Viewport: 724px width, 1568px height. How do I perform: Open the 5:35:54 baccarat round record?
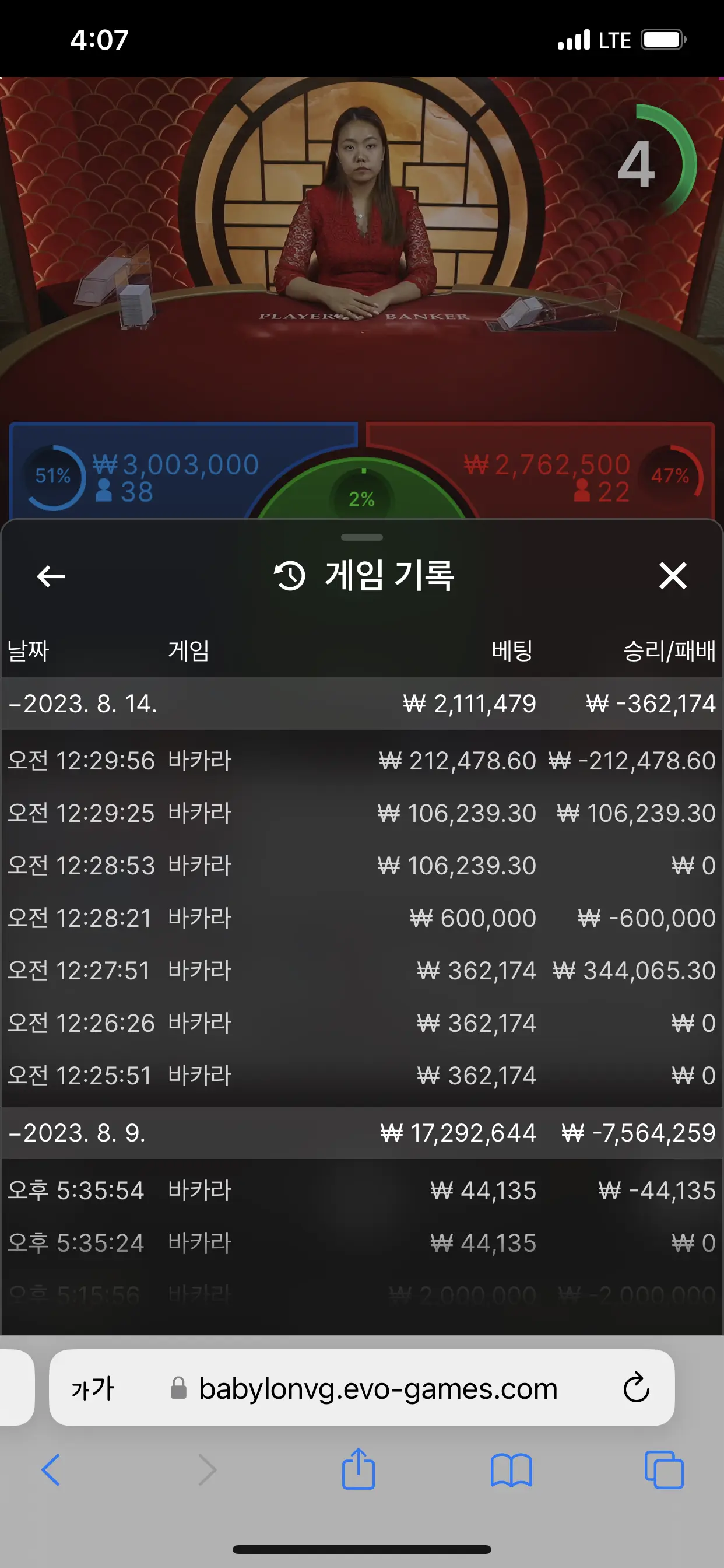[362, 1190]
